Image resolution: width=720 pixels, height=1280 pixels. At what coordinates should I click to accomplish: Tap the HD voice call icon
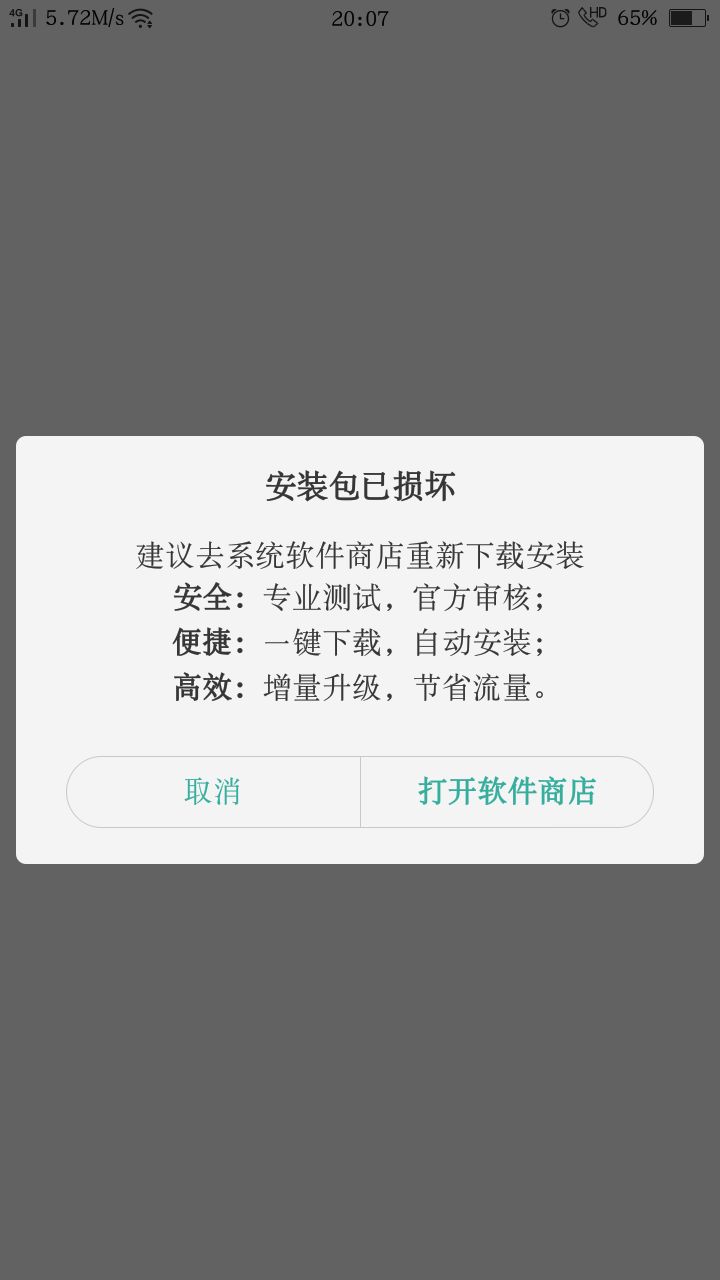(x=592, y=17)
